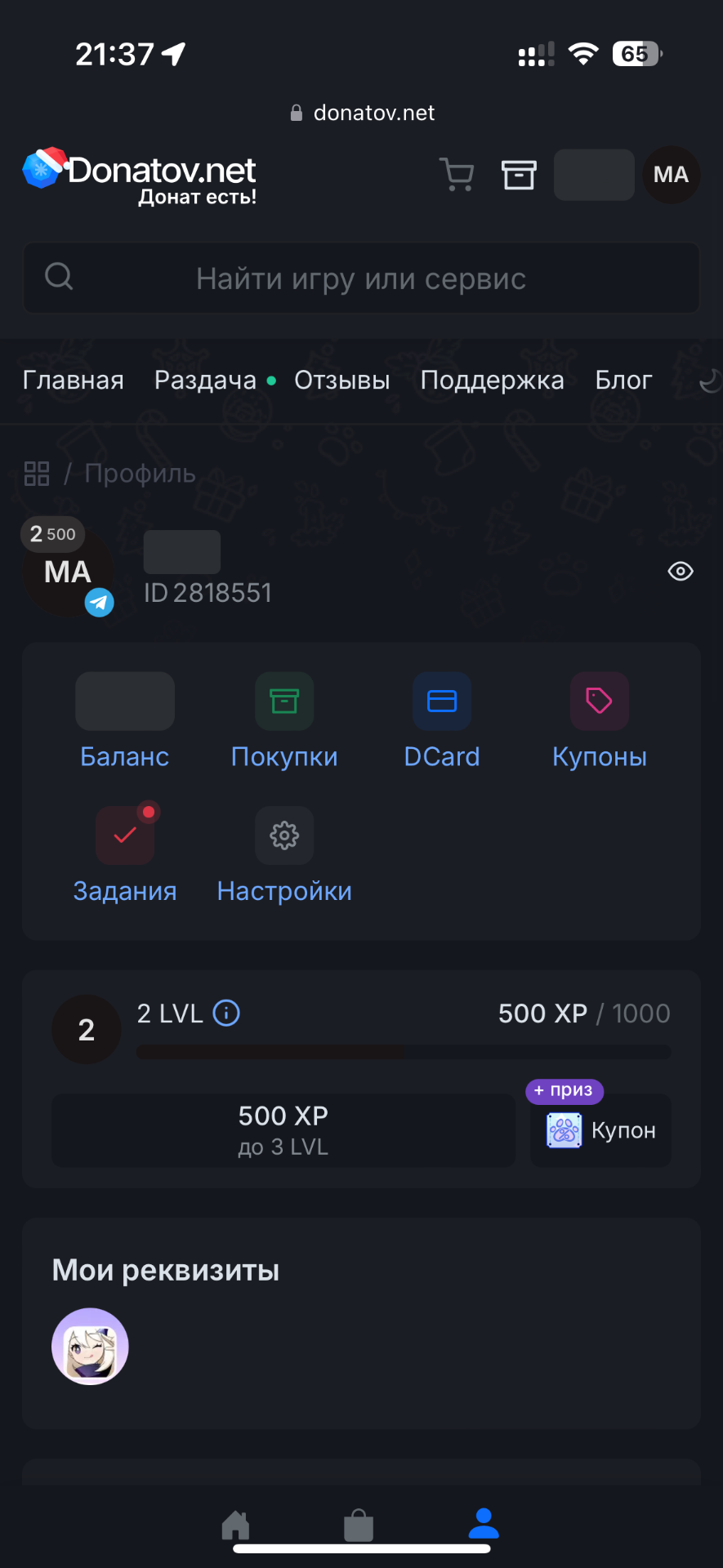Focus the game or service search field
Screen dimensions: 723x1568
361,278
